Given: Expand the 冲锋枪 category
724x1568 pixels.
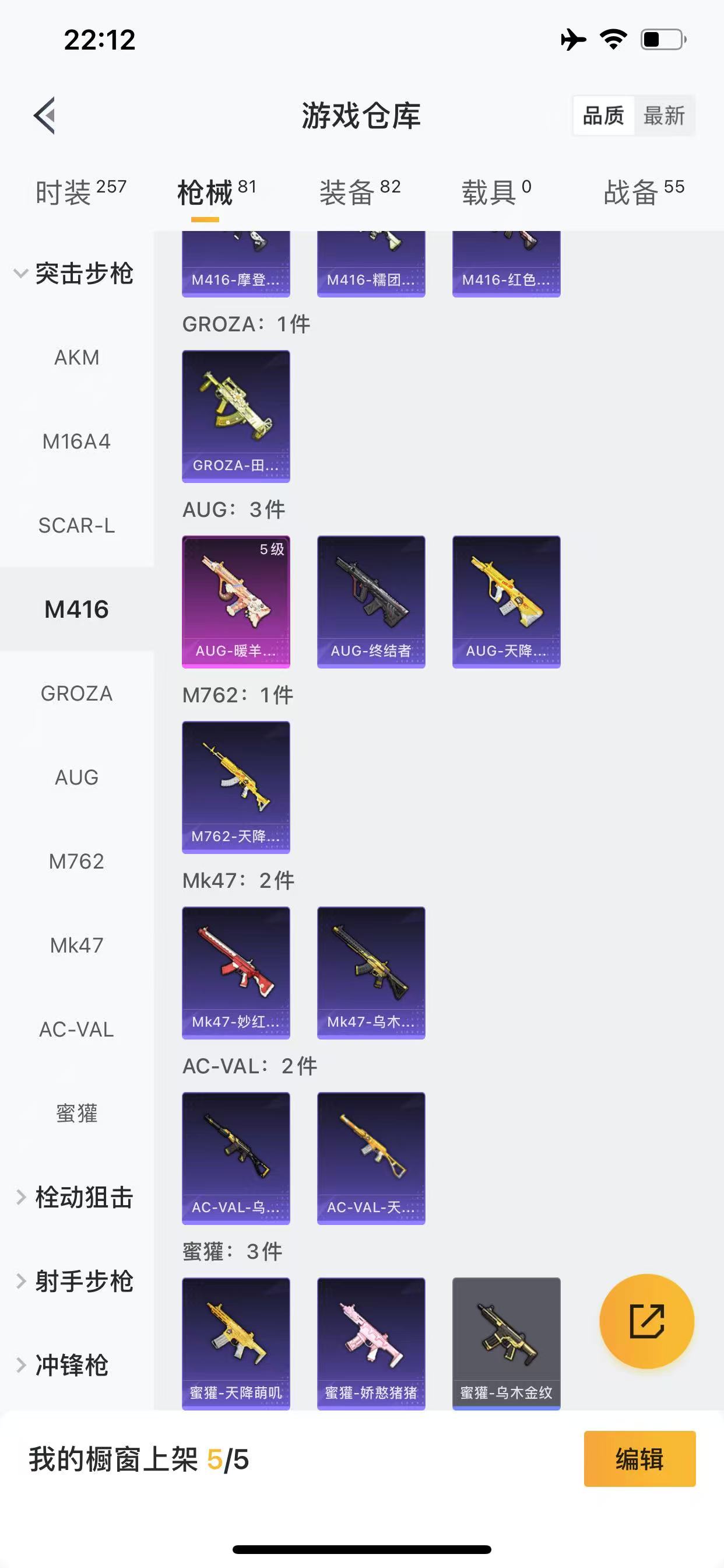Looking at the screenshot, I should coord(64,1366).
